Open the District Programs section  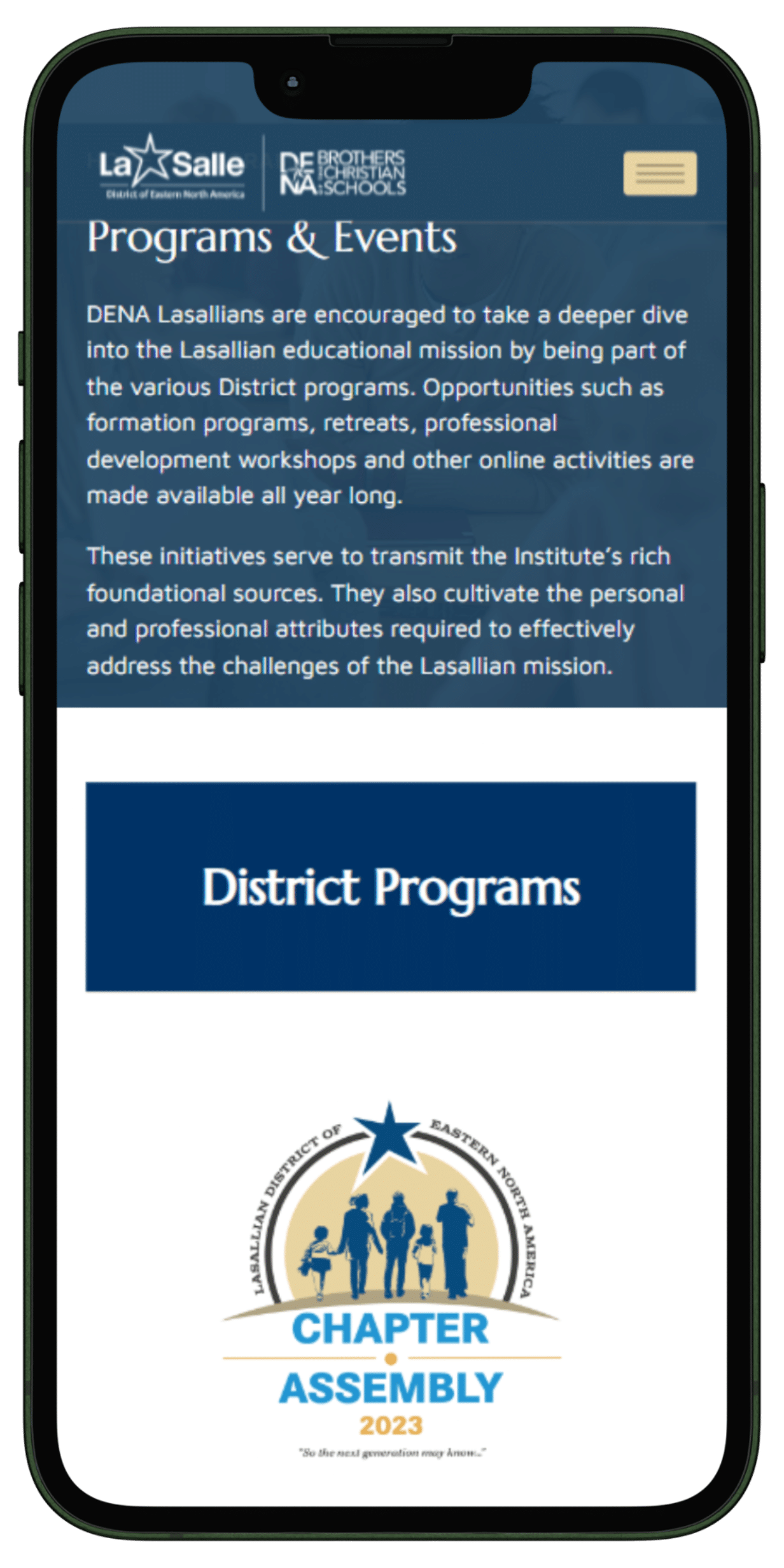(x=391, y=886)
